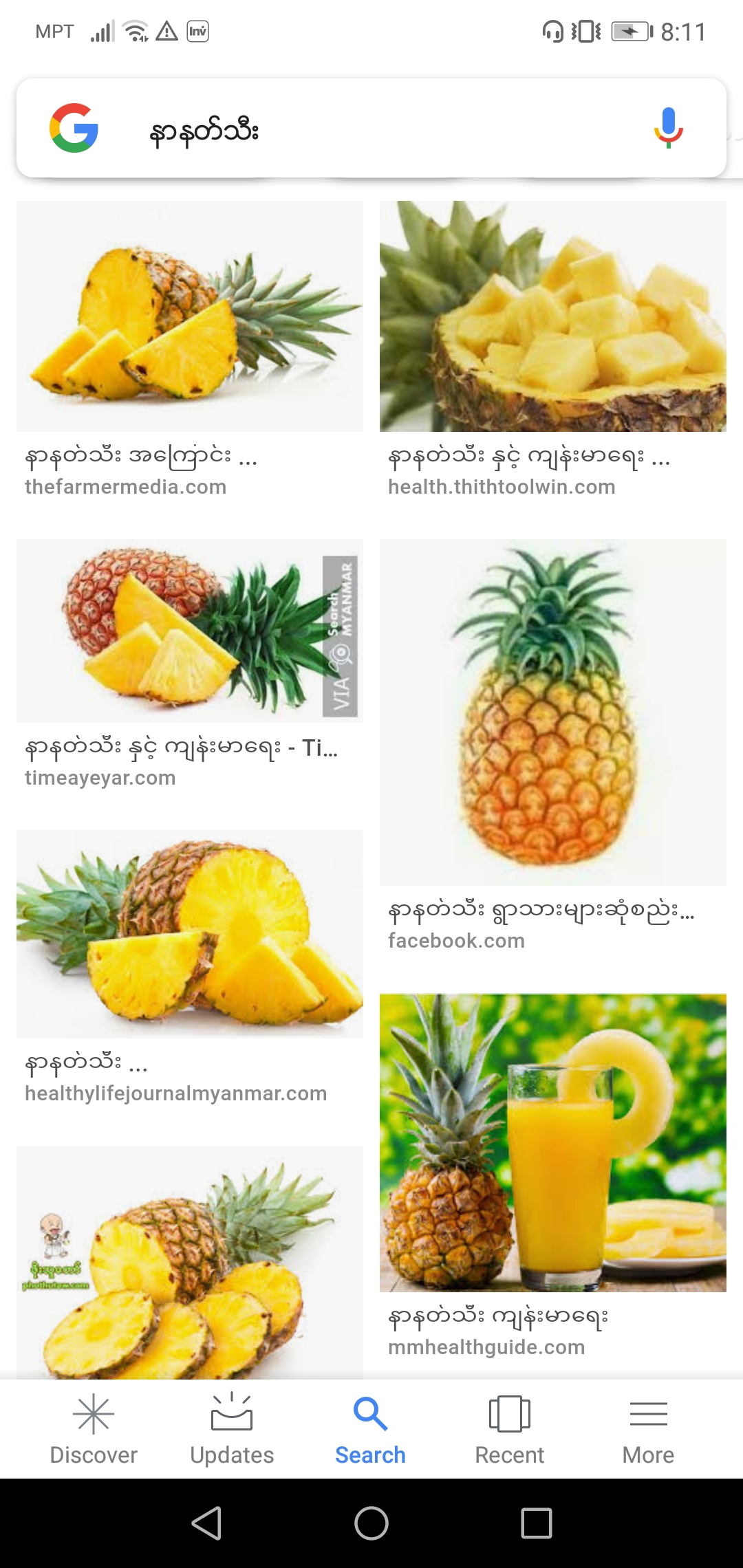
Task: Open the facebook.com whole pineapple image
Action: (x=552, y=712)
